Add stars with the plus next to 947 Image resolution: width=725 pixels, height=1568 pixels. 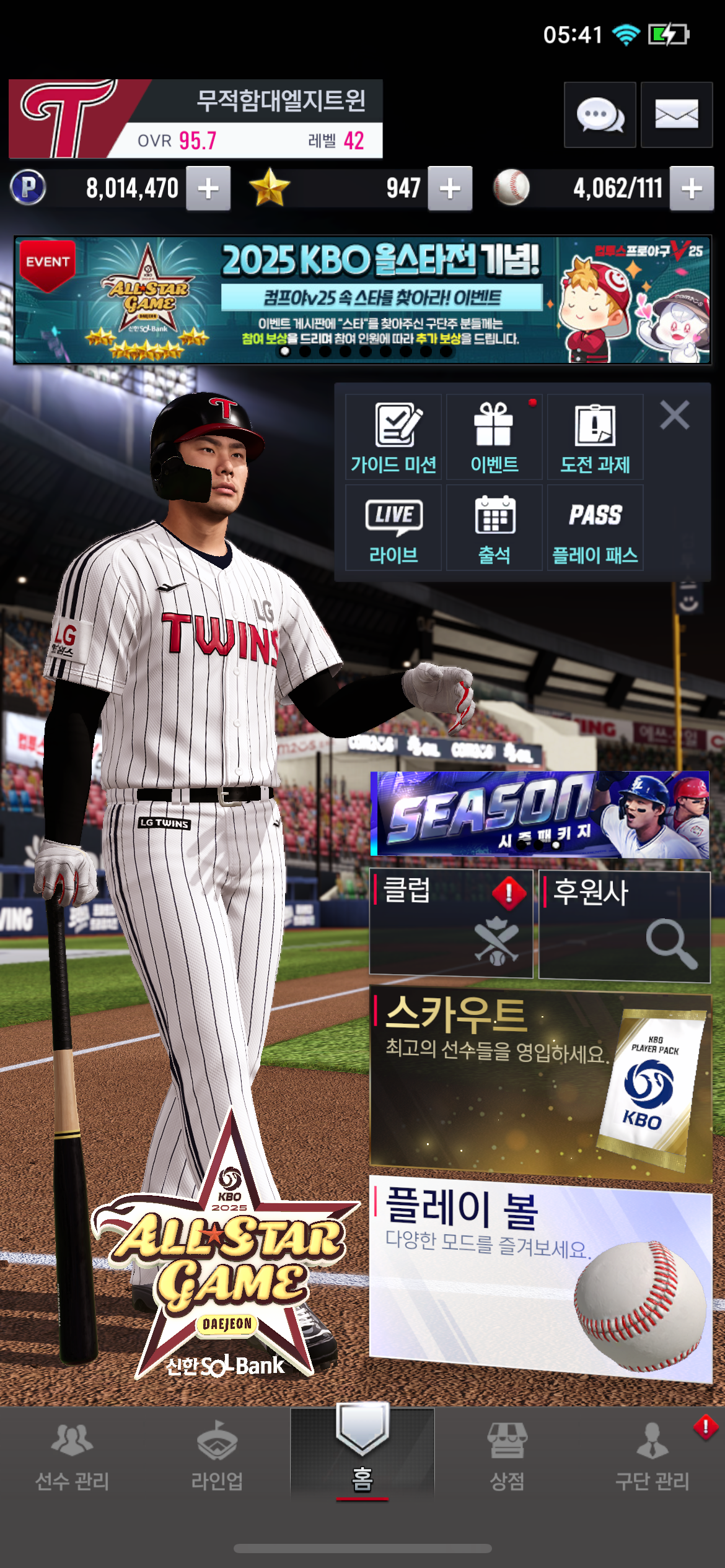tap(450, 188)
